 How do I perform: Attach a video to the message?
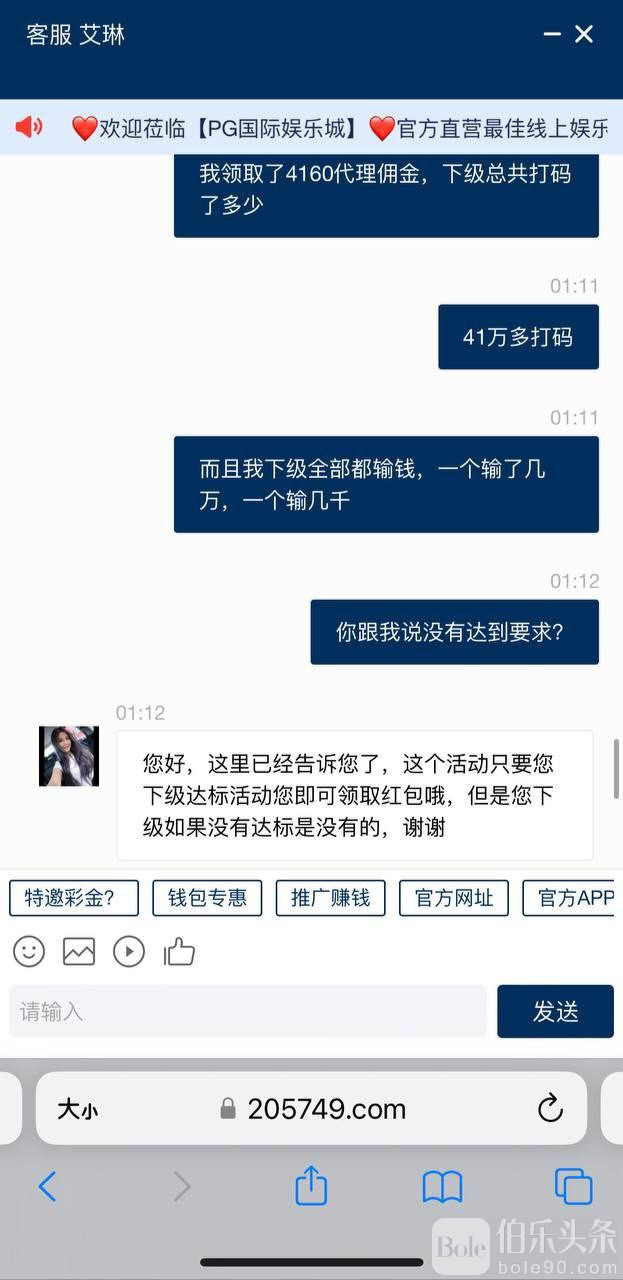pyautogui.click(x=129, y=951)
